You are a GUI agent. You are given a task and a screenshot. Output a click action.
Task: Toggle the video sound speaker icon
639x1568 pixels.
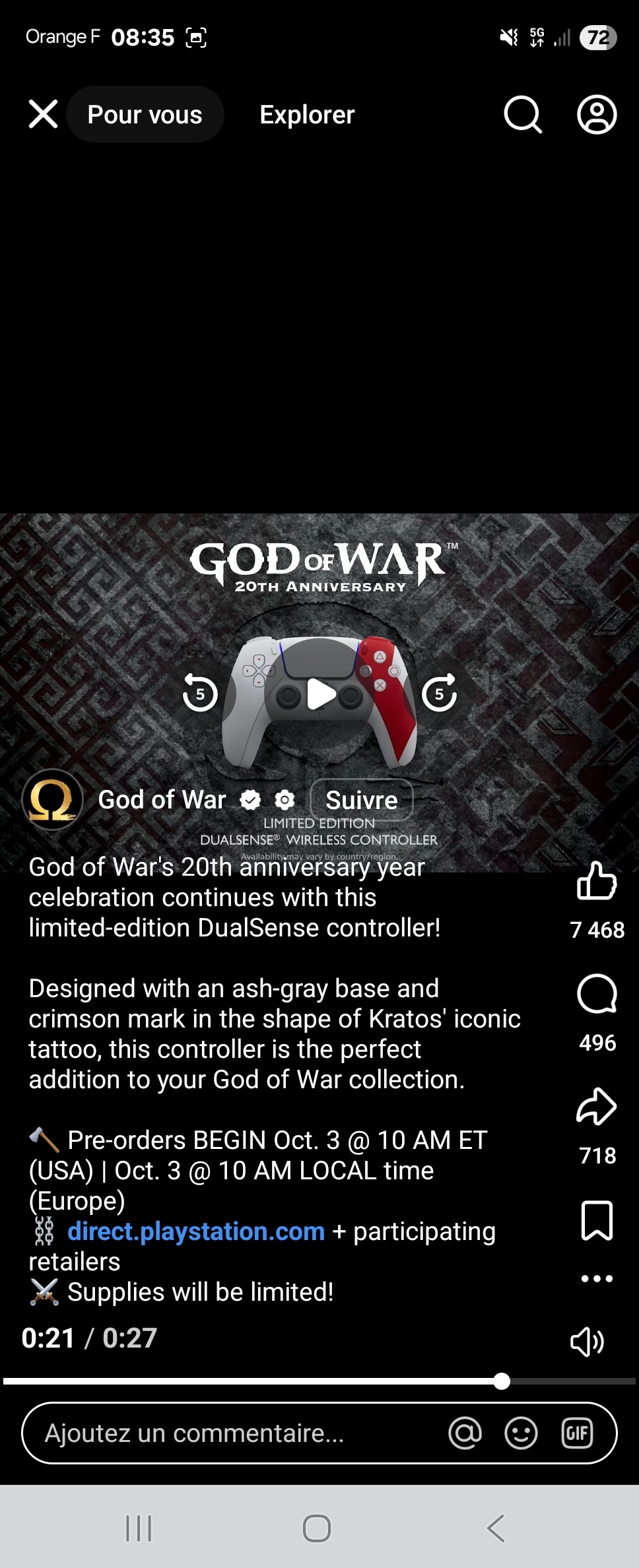pos(587,1342)
